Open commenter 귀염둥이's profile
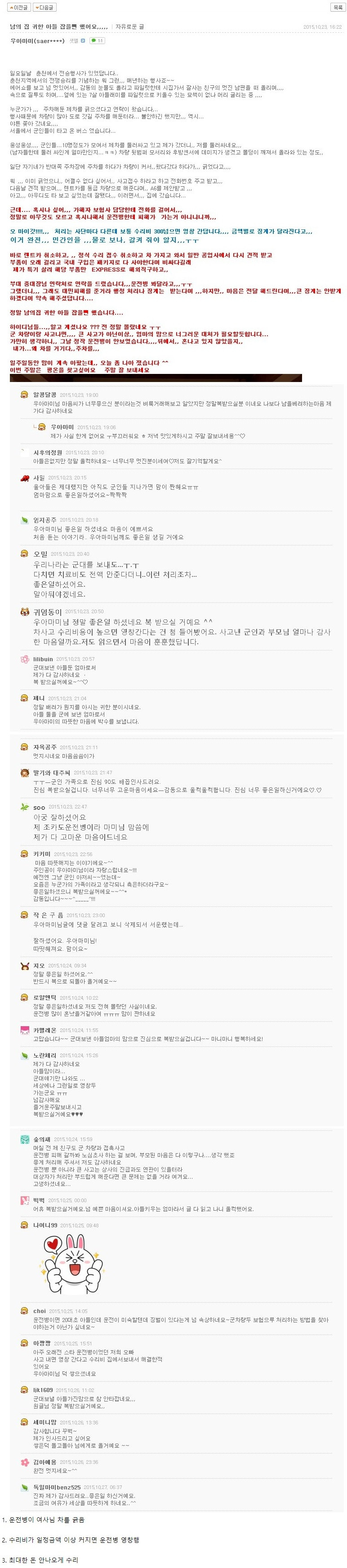Image resolution: width=347 pixels, height=1568 pixels. (x=47, y=612)
